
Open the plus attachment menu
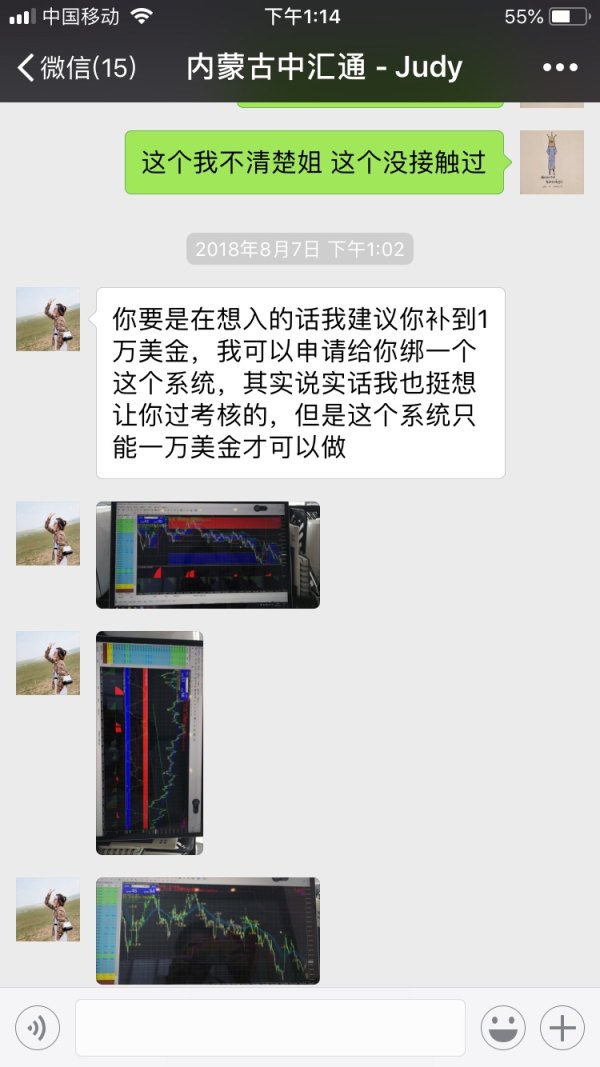(562, 1027)
